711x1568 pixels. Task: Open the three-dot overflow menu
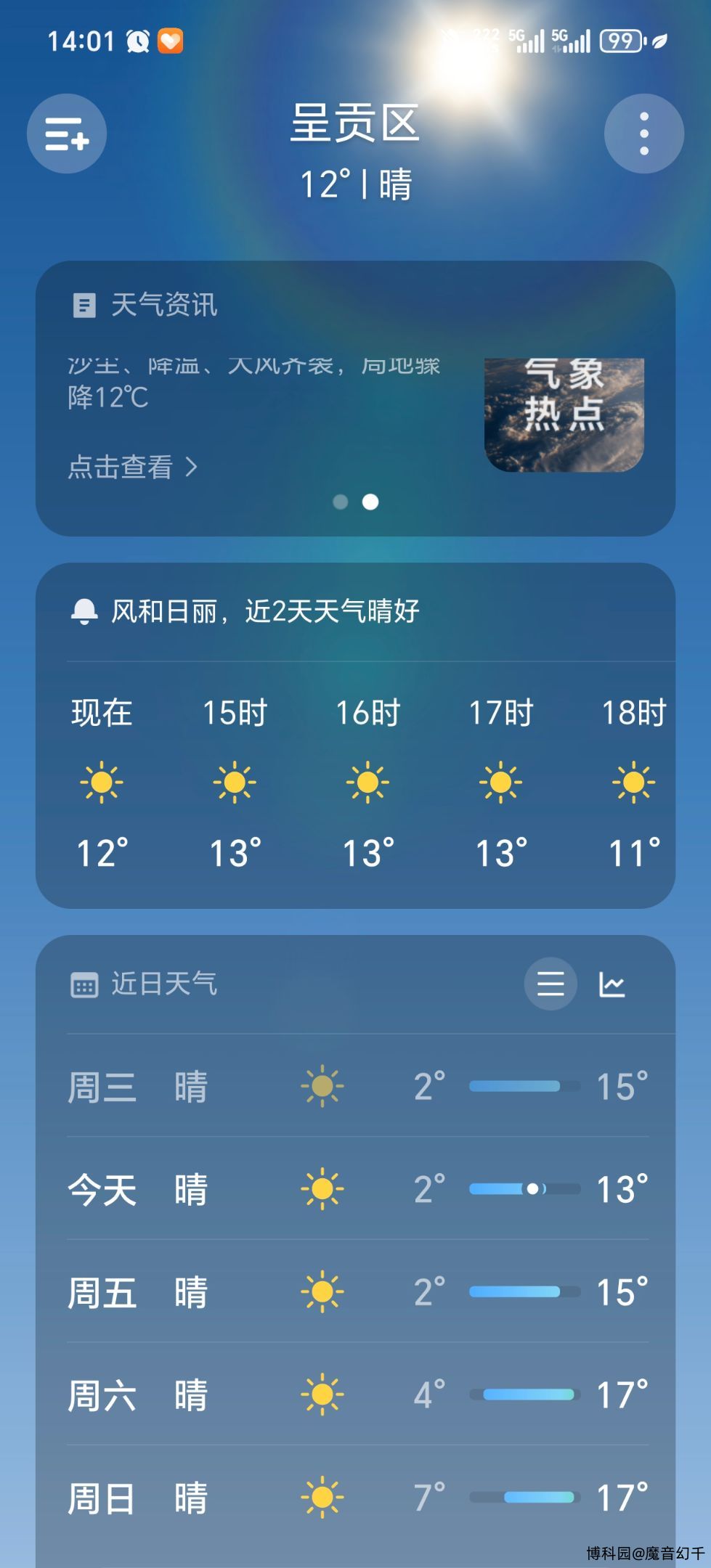(643, 134)
